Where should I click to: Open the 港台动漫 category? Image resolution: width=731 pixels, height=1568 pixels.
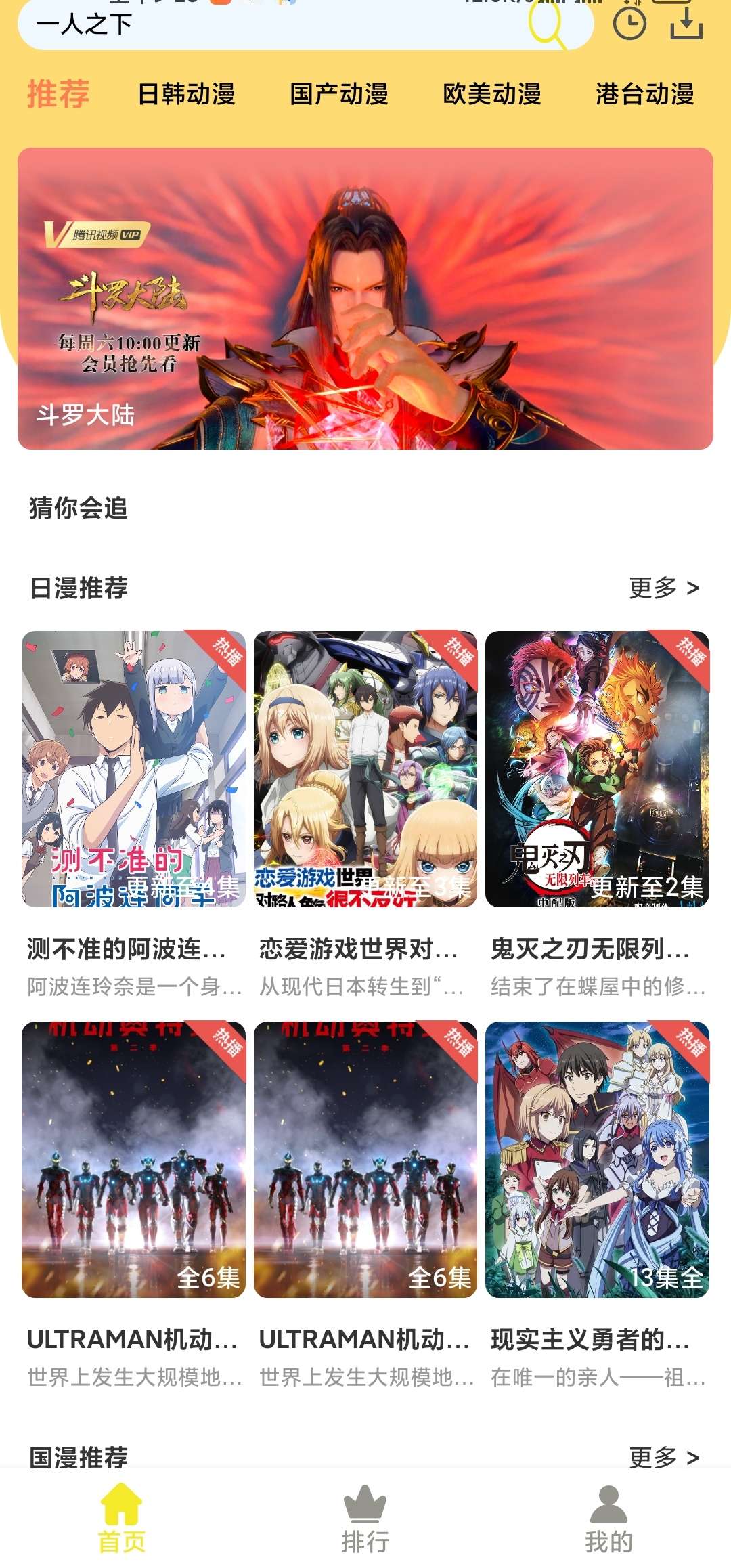pyautogui.click(x=645, y=95)
